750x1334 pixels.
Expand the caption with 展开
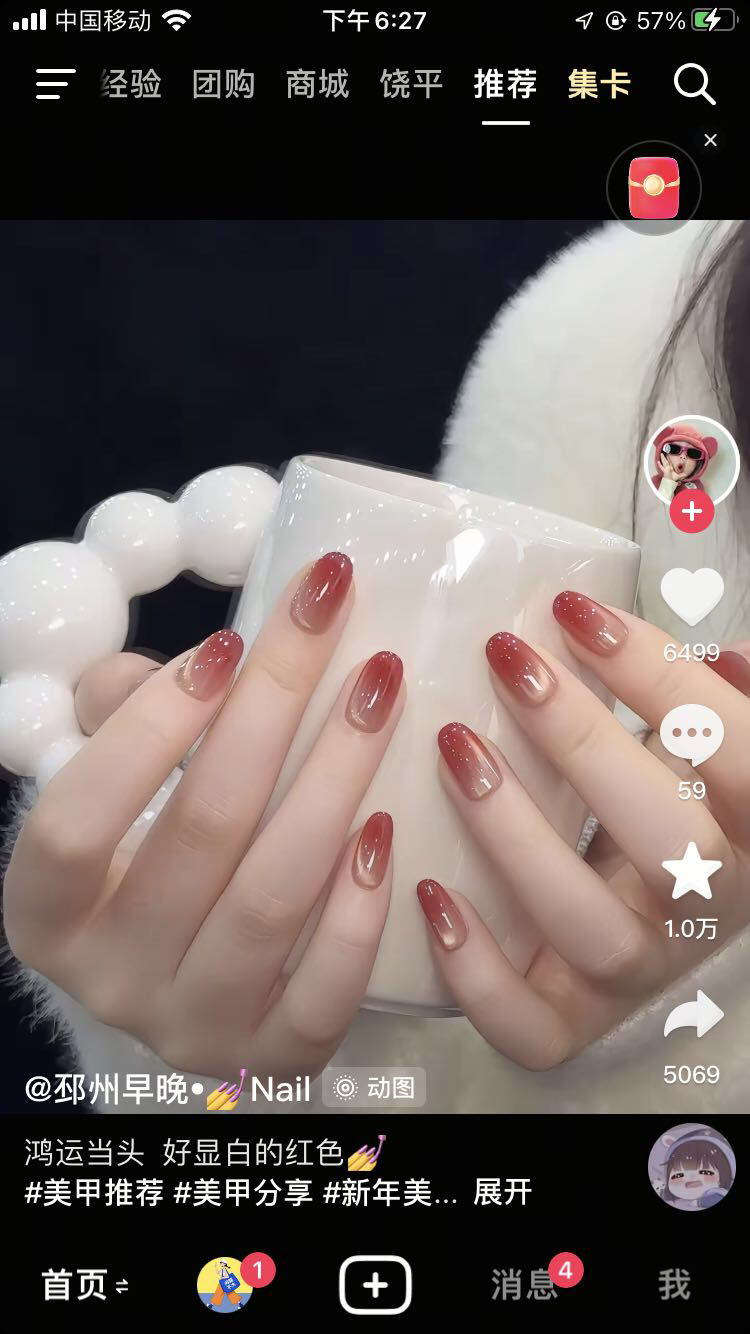point(502,1192)
